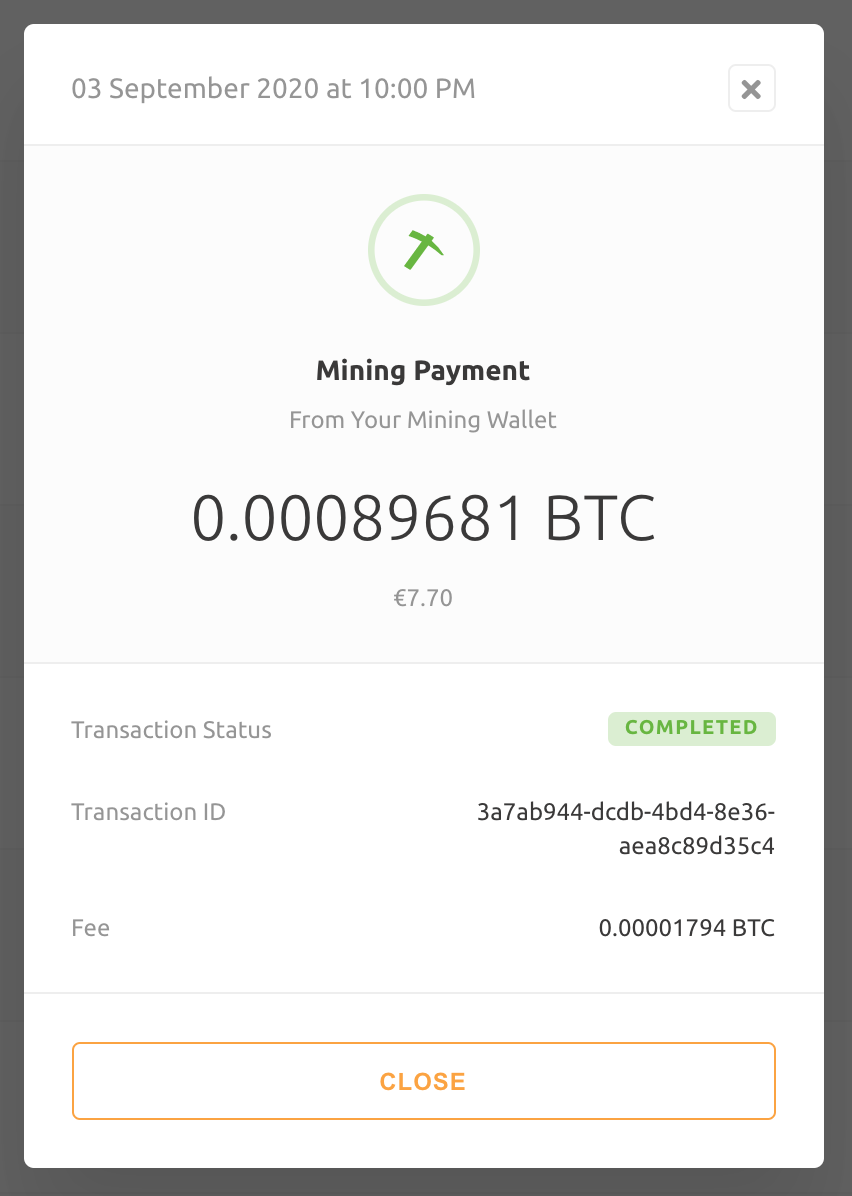Screen dimensions: 852x1196
Task: Select the 0.00089681 BTC amount text
Action: [x=423, y=516]
